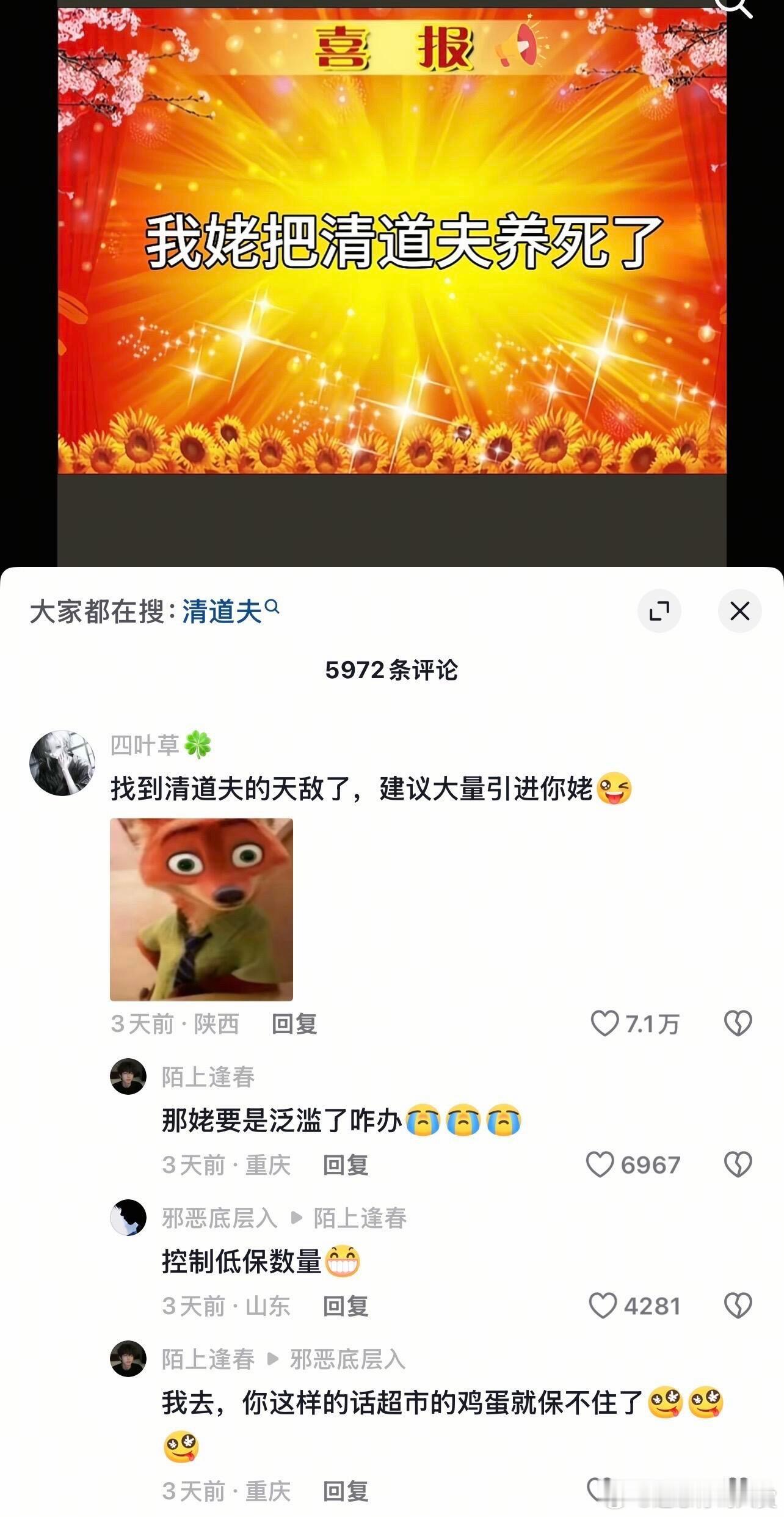Open the fox meme image in the first comment
Image resolution: width=784 pixels, height=1517 pixels.
tap(200, 910)
